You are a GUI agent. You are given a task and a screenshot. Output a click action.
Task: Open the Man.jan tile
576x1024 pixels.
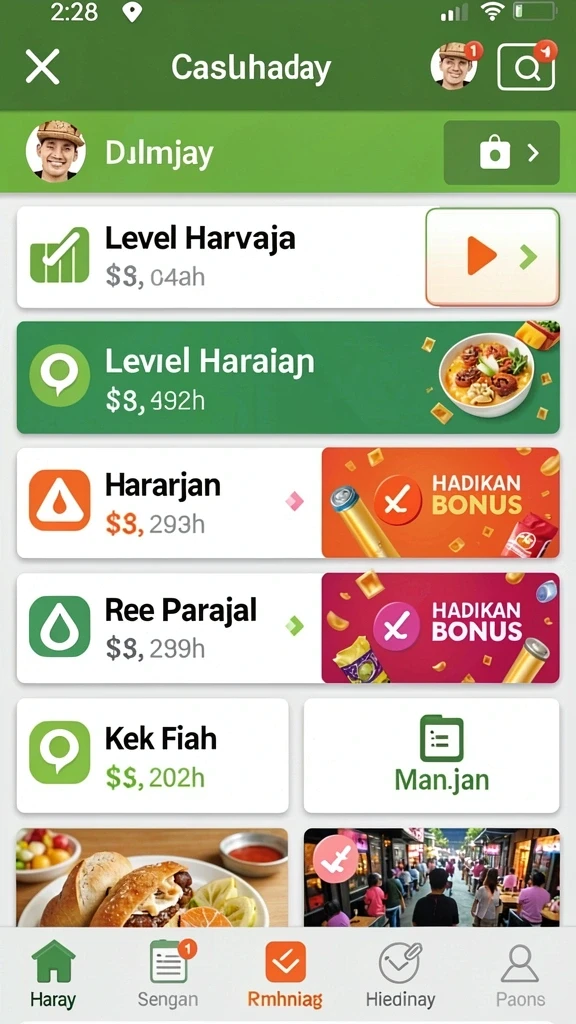click(x=432, y=756)
